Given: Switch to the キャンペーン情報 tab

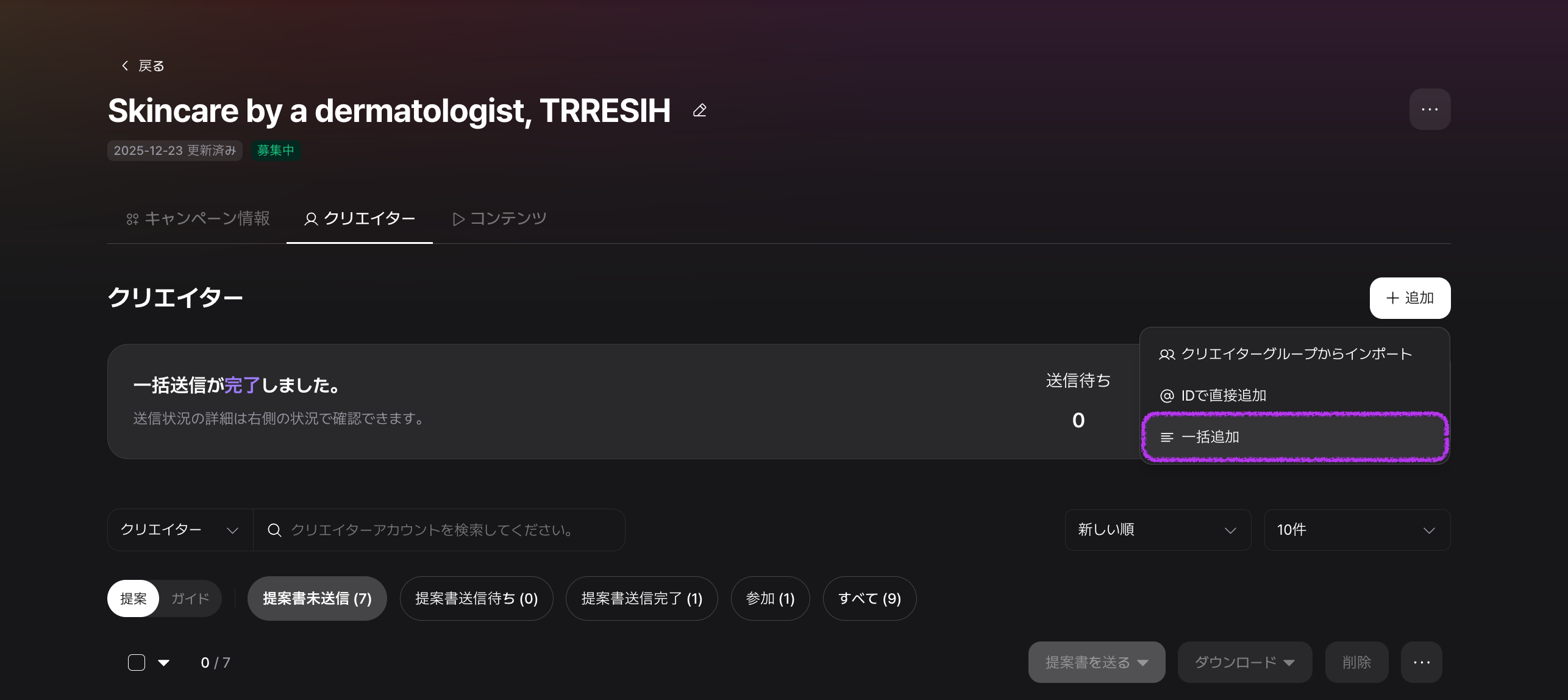Looking at the screenshot, I should (198, 218).
